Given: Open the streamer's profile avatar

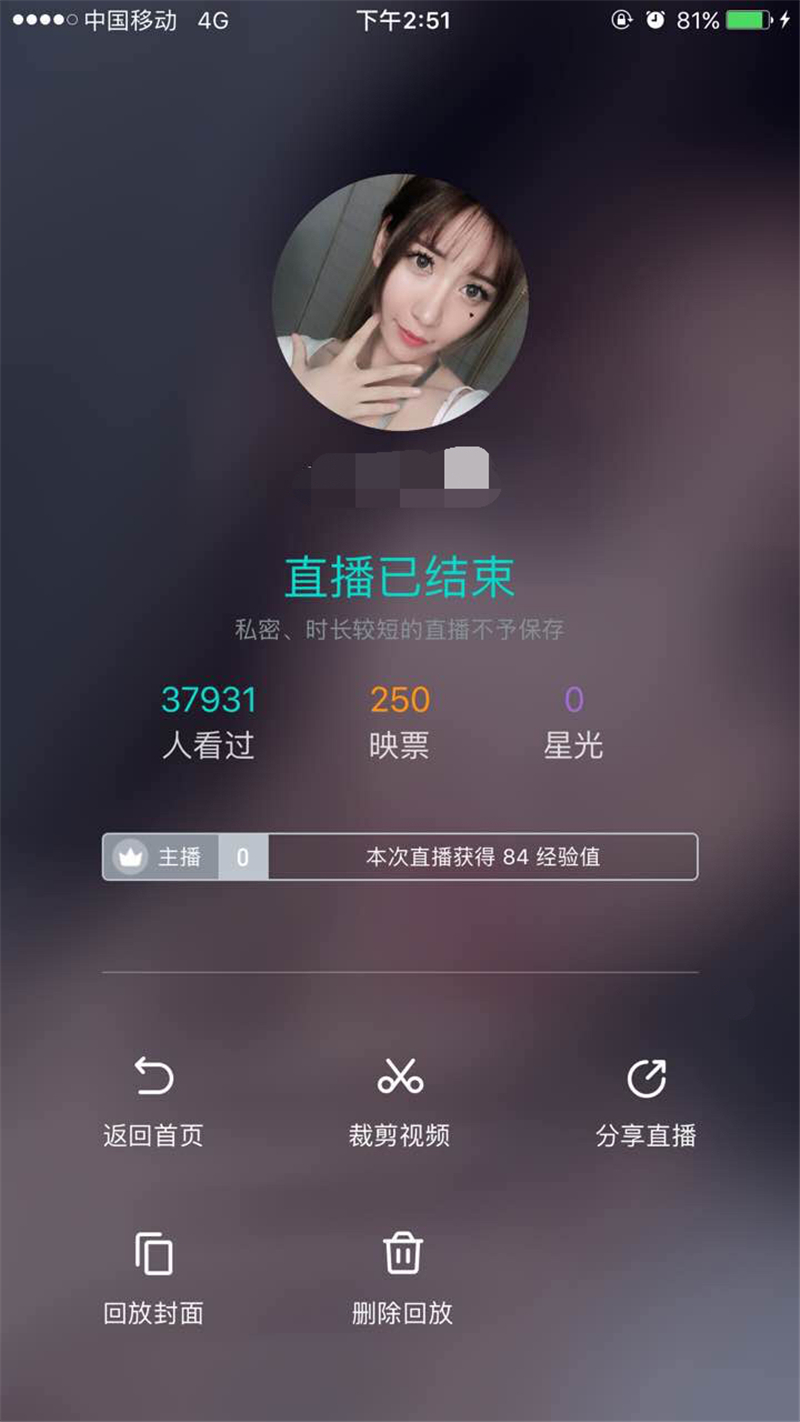Looking at the screenshot, I should [400, 302].
